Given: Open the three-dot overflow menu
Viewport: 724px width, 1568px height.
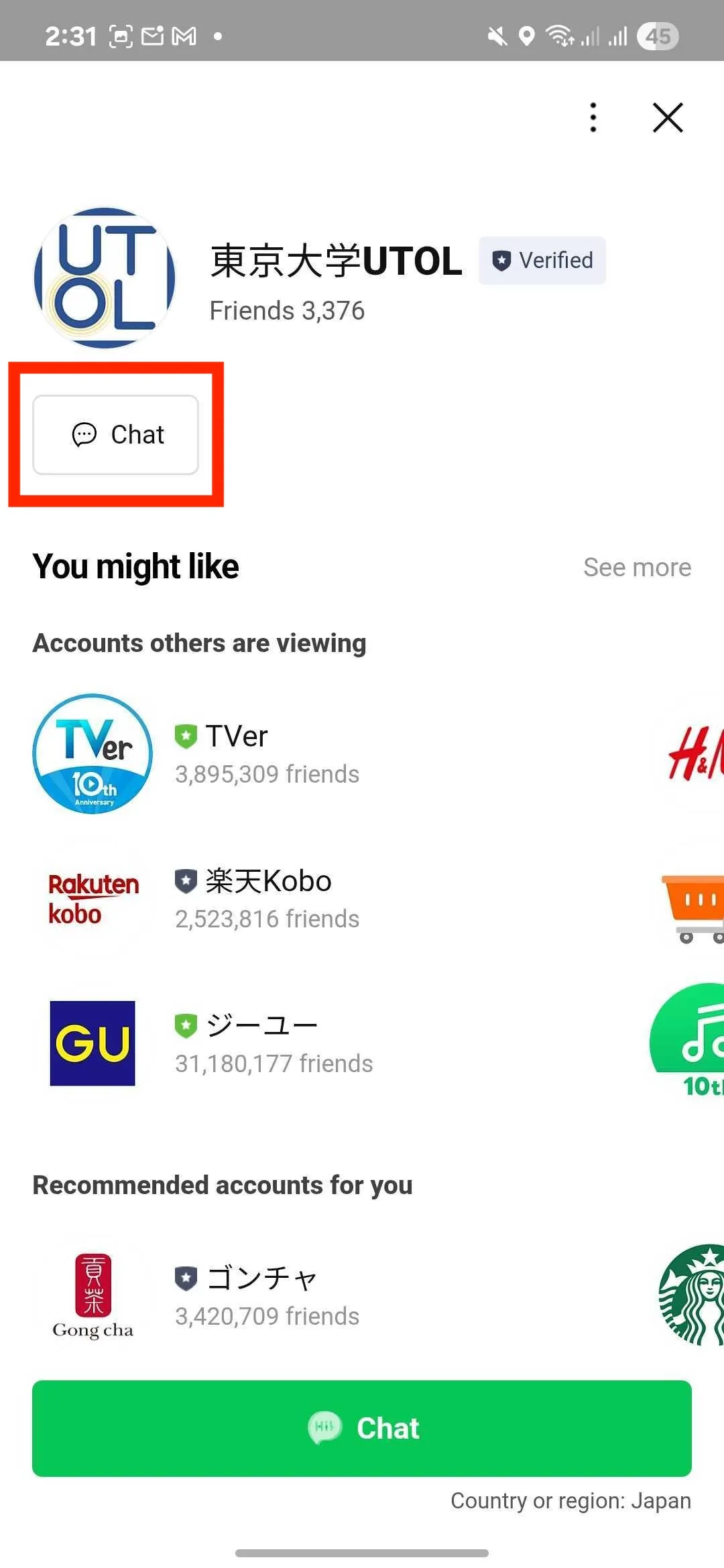Looking at the screenshot, I should pos(593,118).
